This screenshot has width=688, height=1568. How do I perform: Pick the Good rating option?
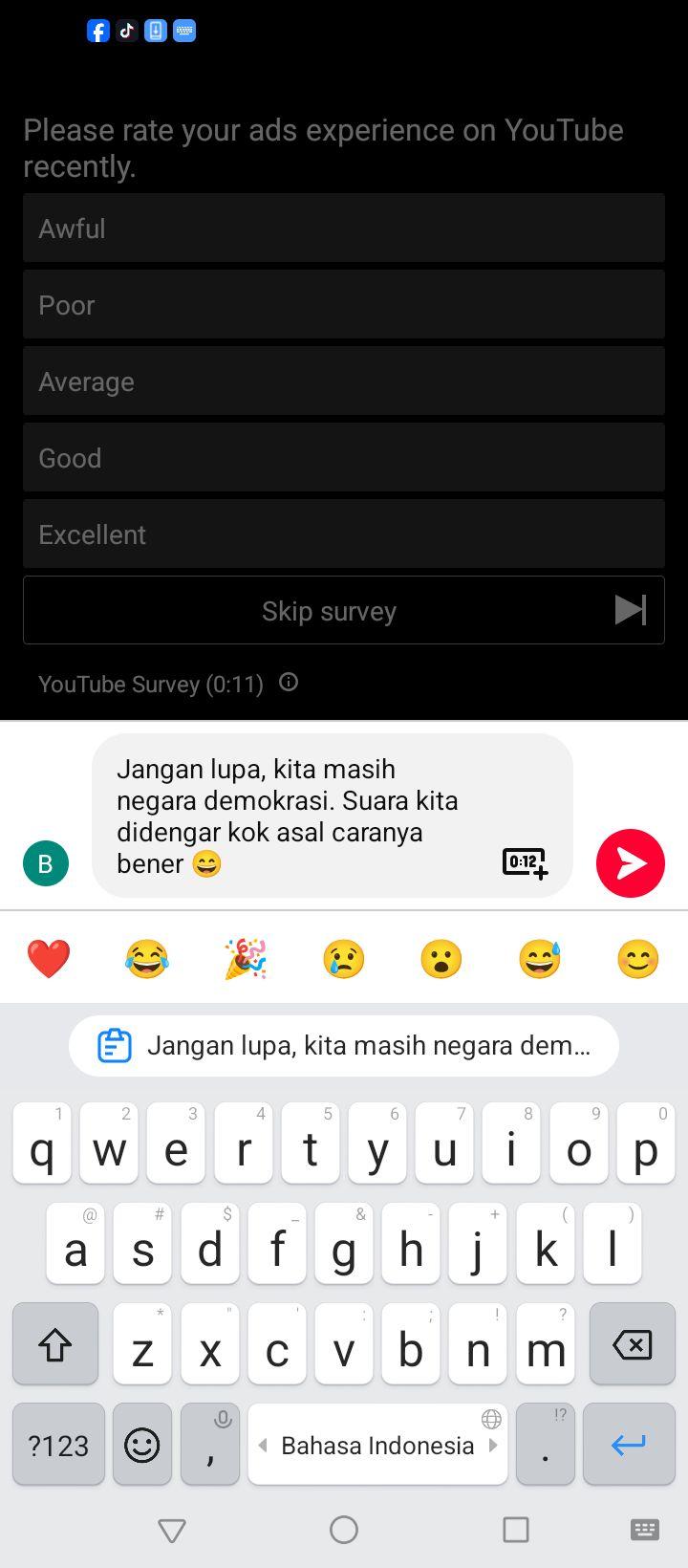(x=344, y=458)
